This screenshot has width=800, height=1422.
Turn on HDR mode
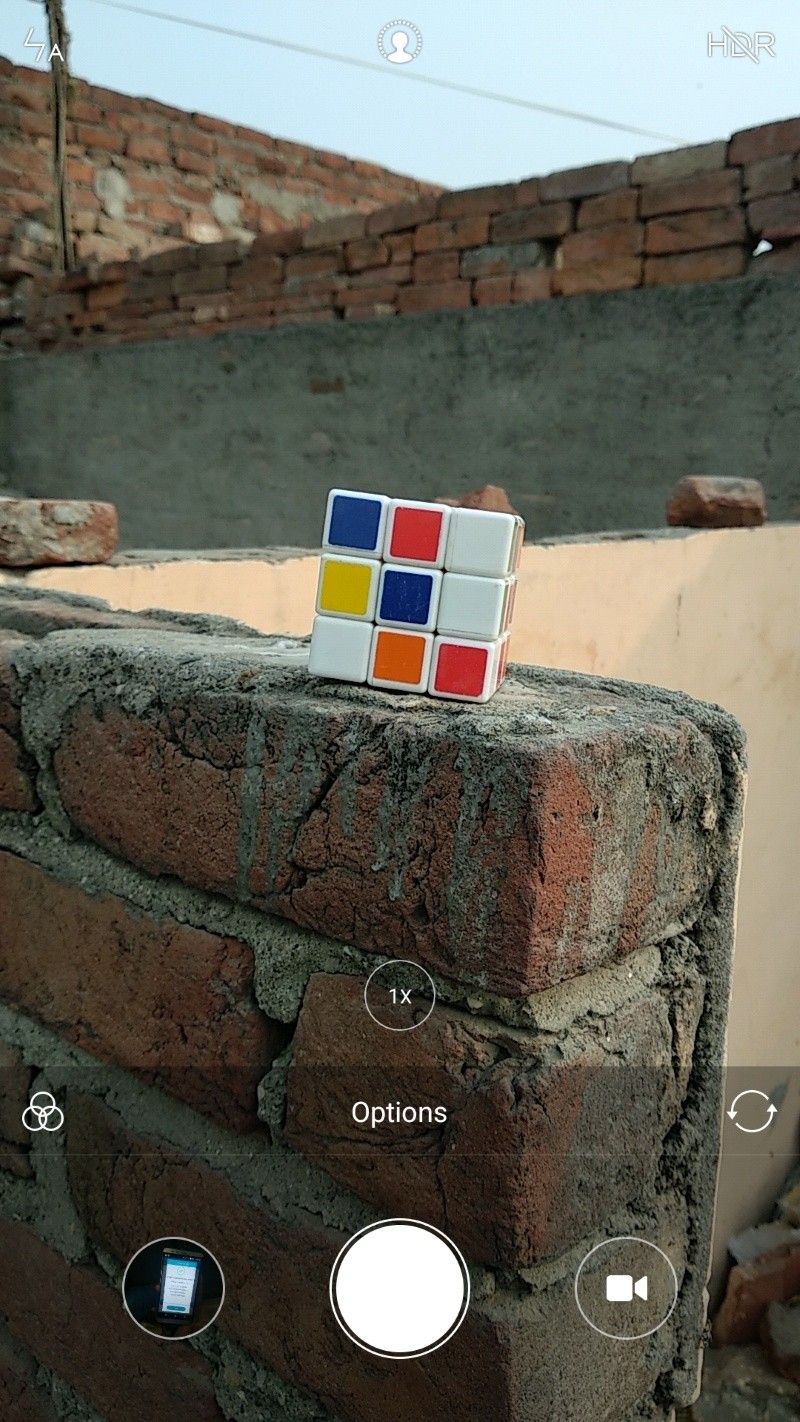pos(741,45)
